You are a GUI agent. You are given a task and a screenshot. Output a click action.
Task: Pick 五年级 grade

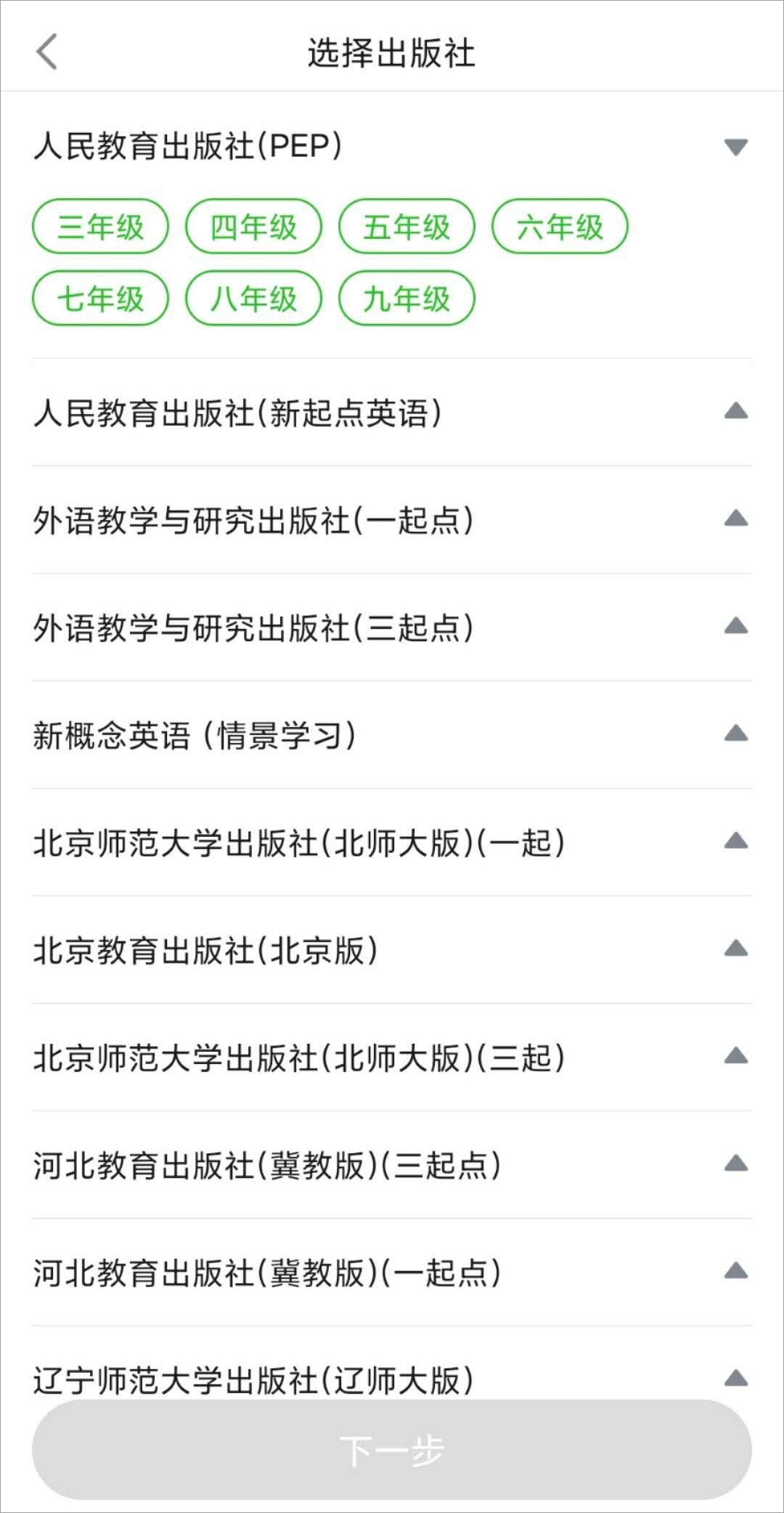coord(407,227)
